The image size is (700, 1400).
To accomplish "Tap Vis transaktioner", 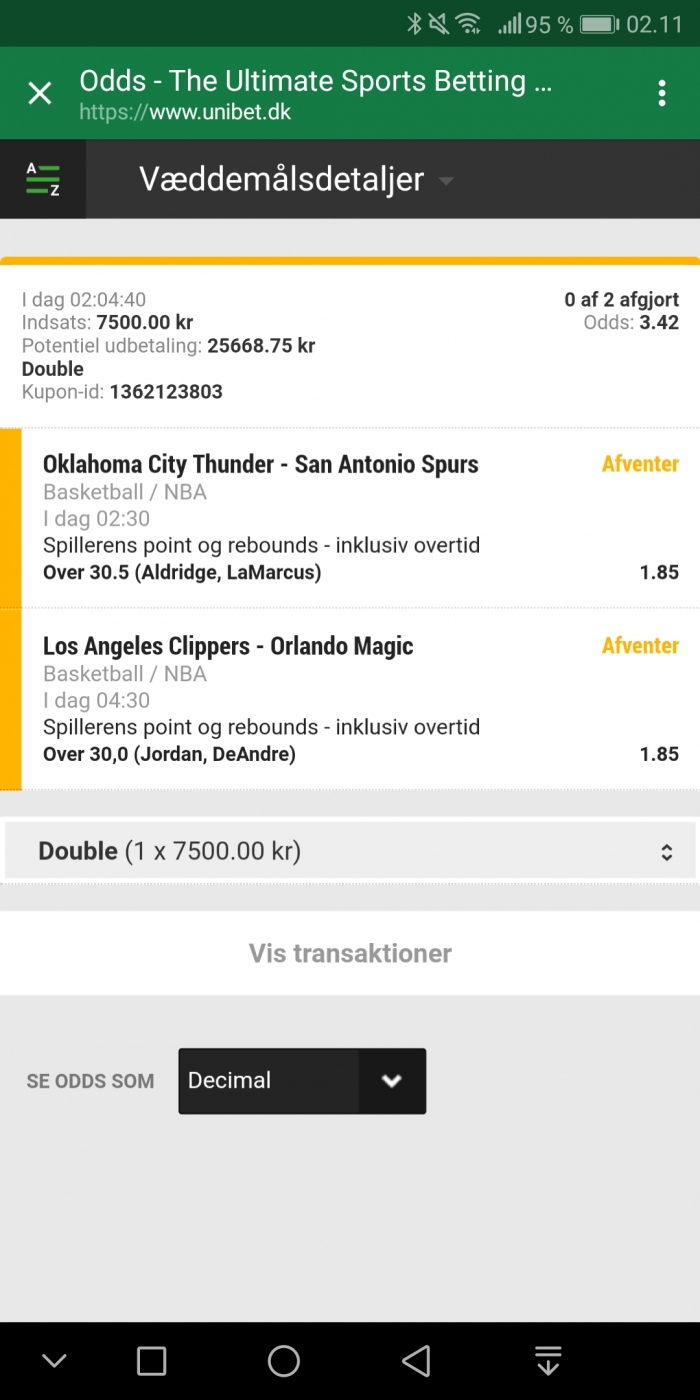I will pos(350,953).
